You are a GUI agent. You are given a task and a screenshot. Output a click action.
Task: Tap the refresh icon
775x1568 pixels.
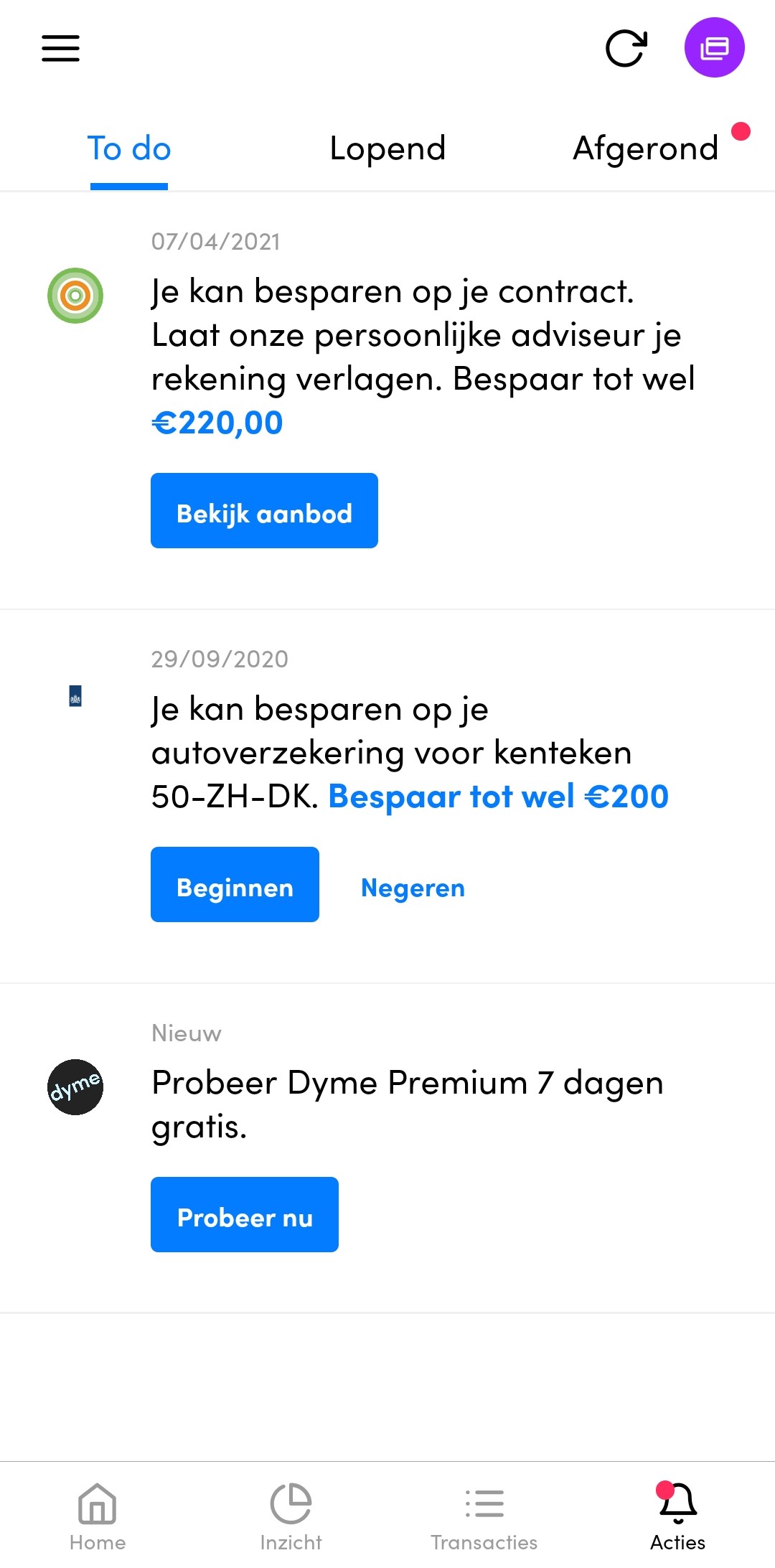tap(626, 48)
